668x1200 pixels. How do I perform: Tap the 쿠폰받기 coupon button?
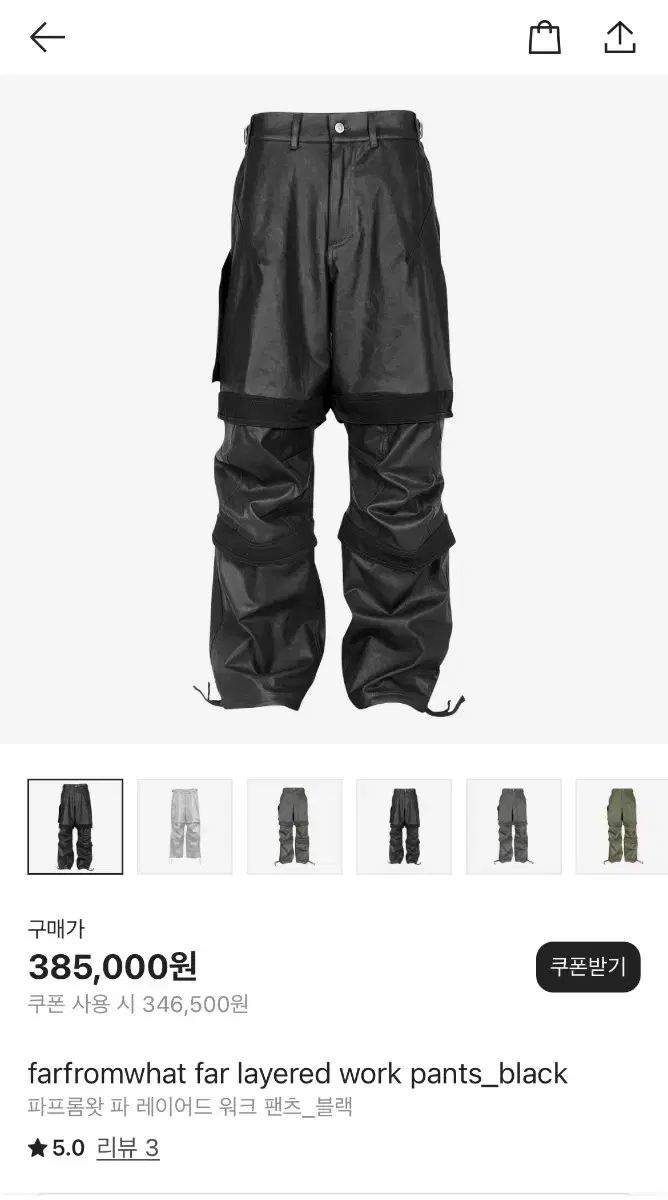tap(587, 967)
